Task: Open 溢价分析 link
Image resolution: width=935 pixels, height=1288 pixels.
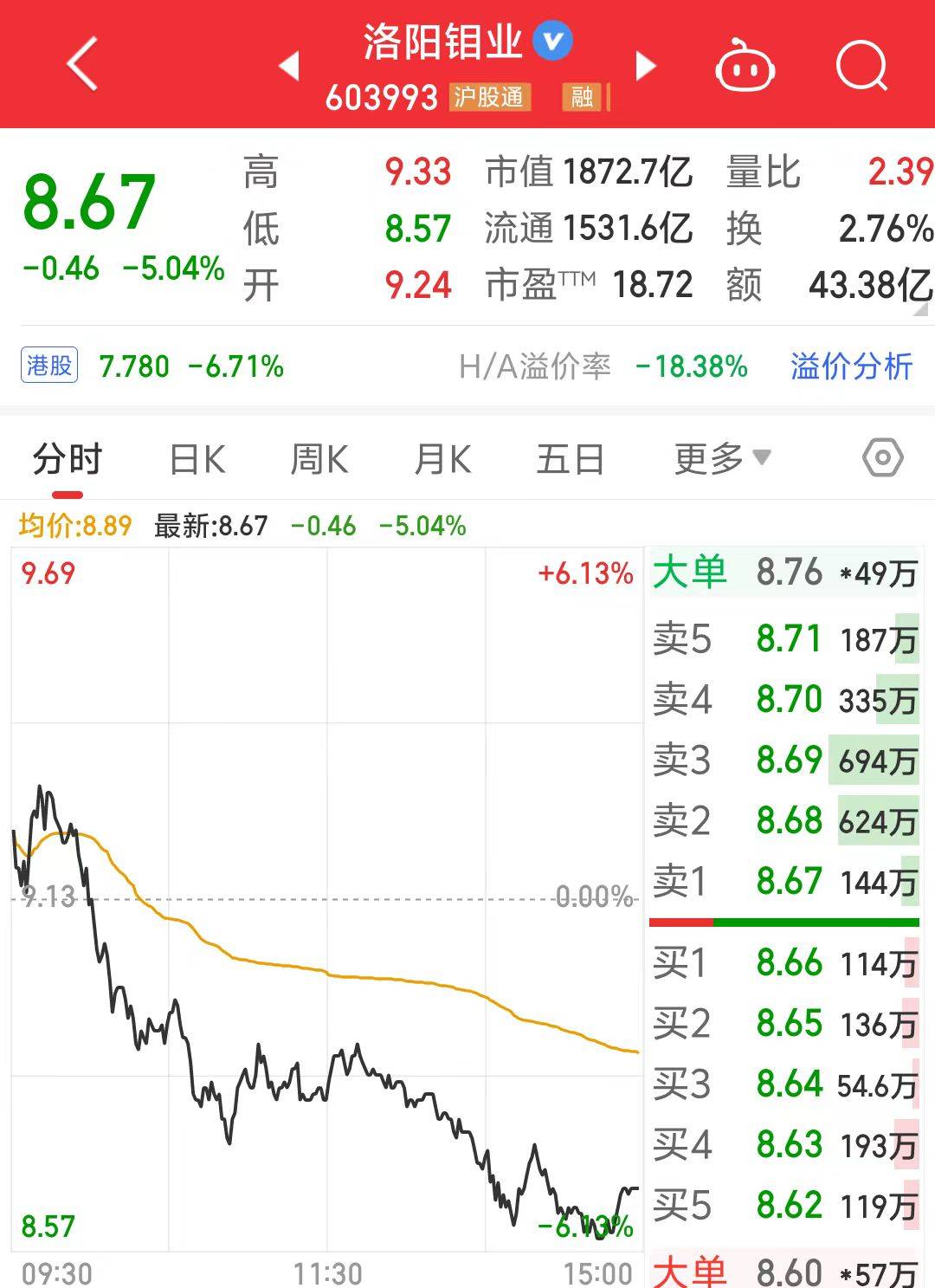Action: click(x=851, y=366)
